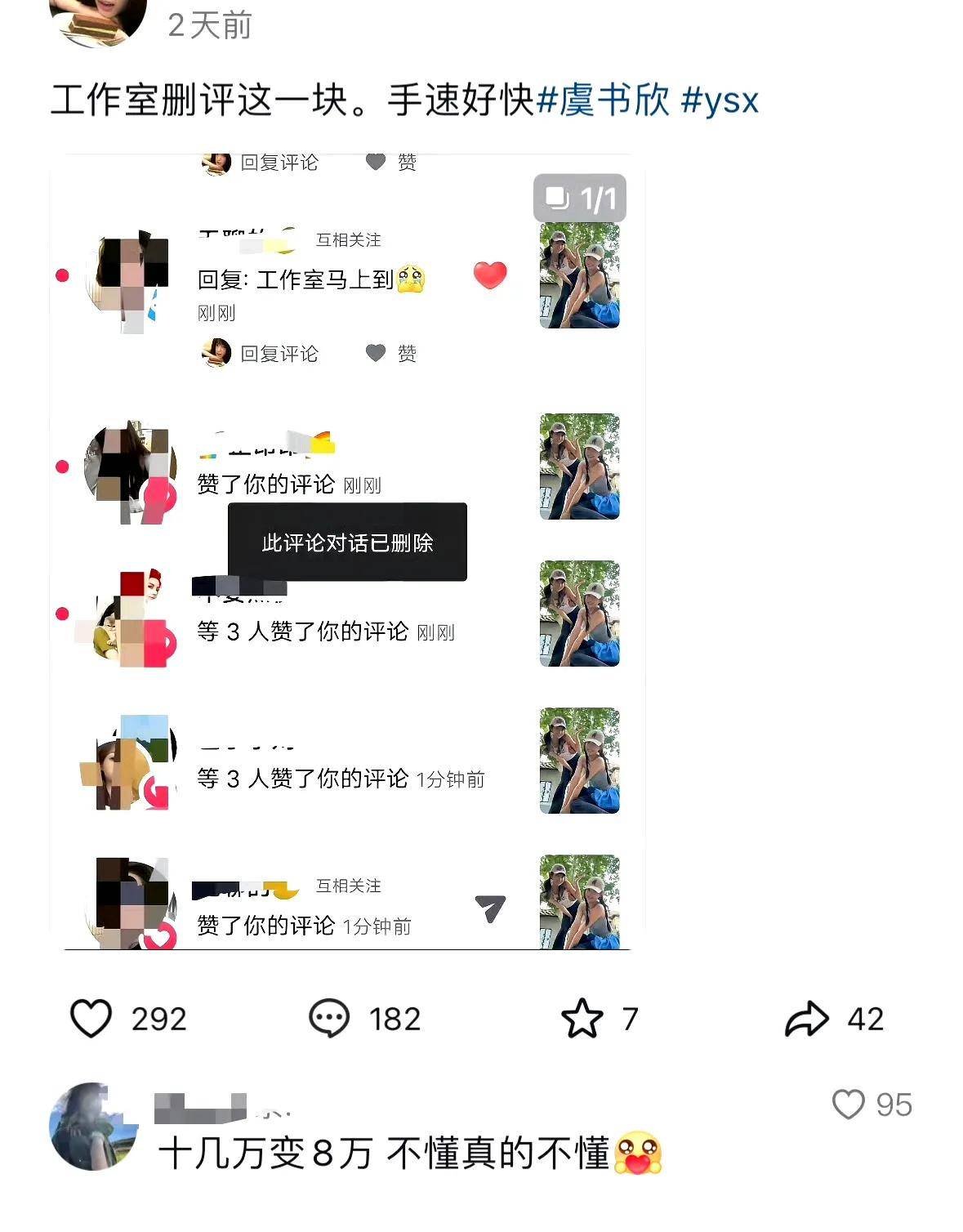The height and width of the screenshot is (1232, 963).
Task: Open the #虞书欣 hashtag
Action: coord(604,100)
